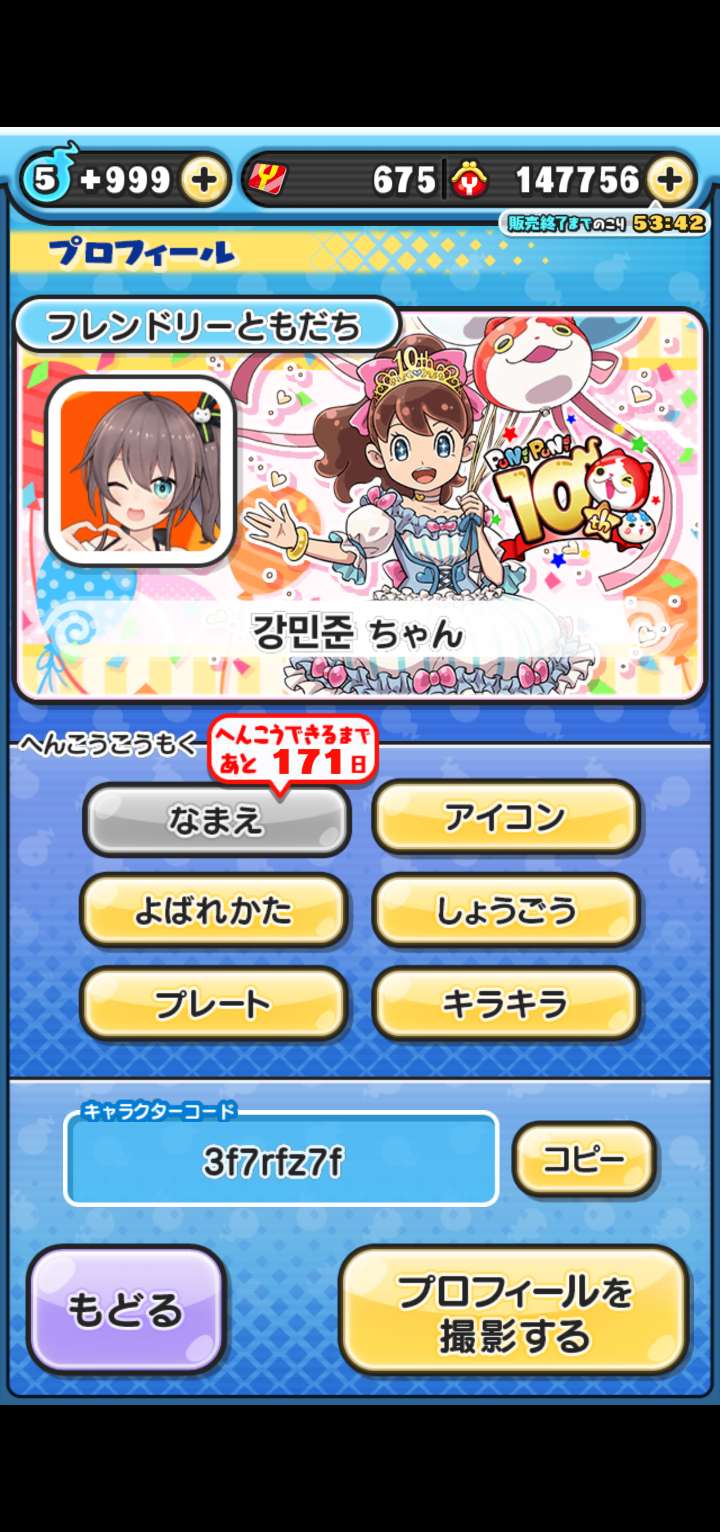The height and width of the screenshot is (1532, 720).
Task: Tap the plus button beside +999 stamina
Action: (203, 180)
